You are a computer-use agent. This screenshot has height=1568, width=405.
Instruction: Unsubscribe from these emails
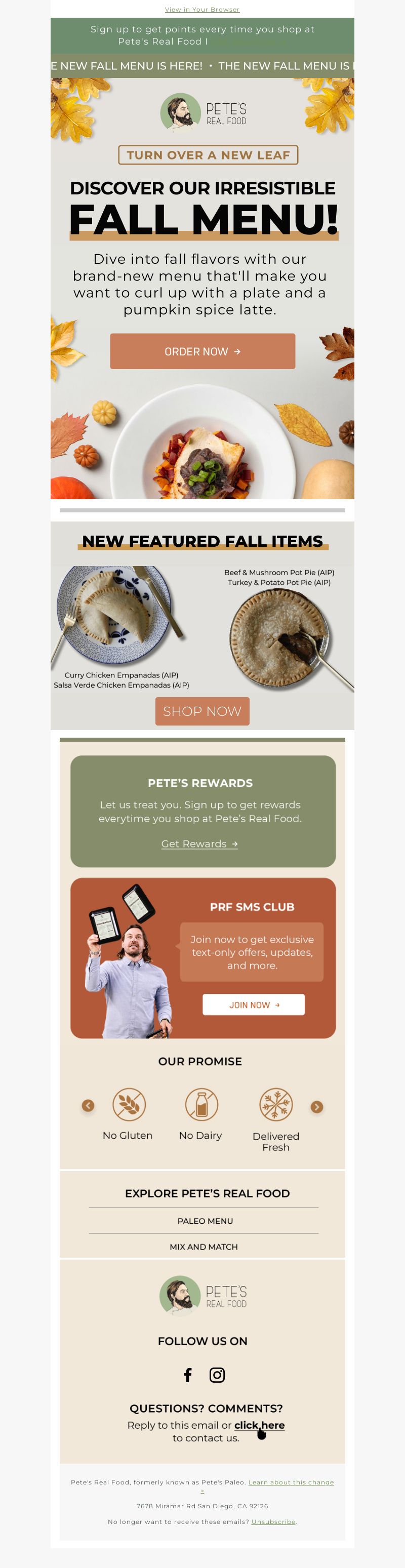pyautogui.click(x=273, y=1521)
